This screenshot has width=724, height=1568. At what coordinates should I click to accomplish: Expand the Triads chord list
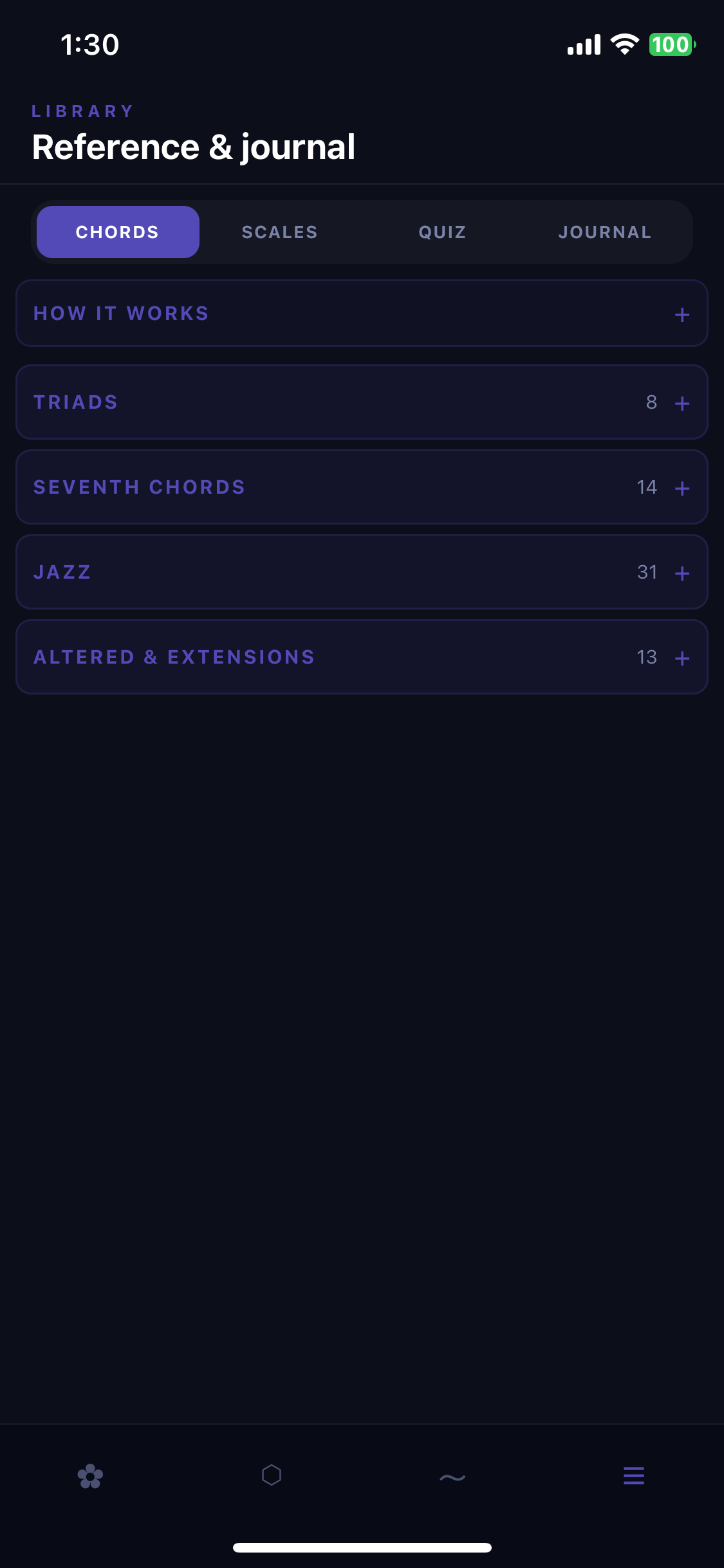click(362, 402)
